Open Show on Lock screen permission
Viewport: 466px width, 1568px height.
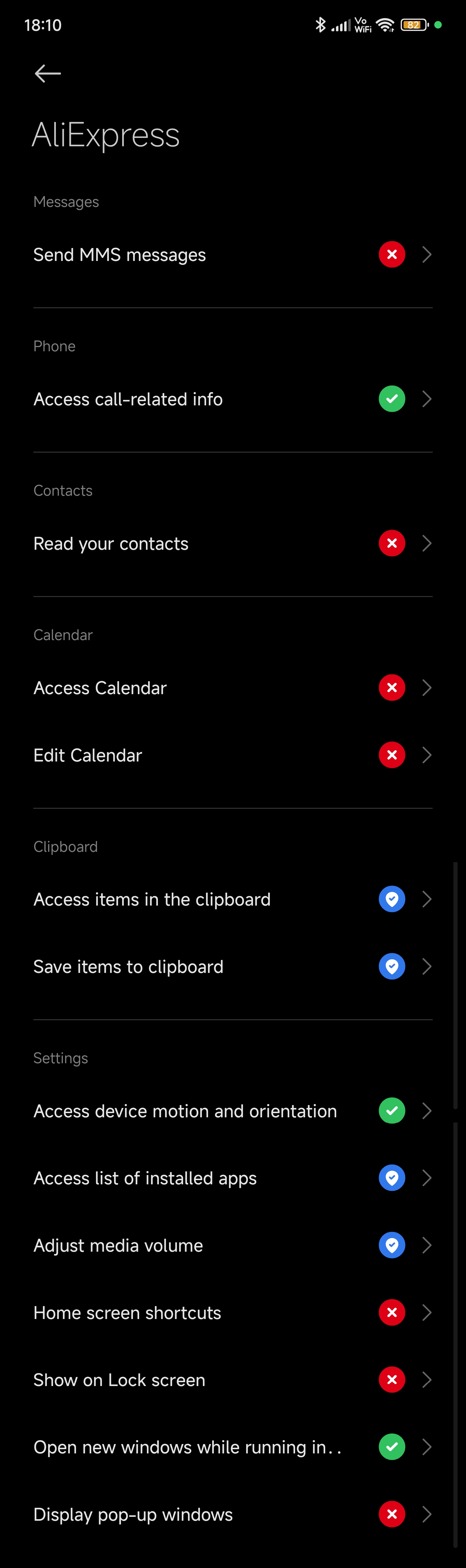(232, 1380)
